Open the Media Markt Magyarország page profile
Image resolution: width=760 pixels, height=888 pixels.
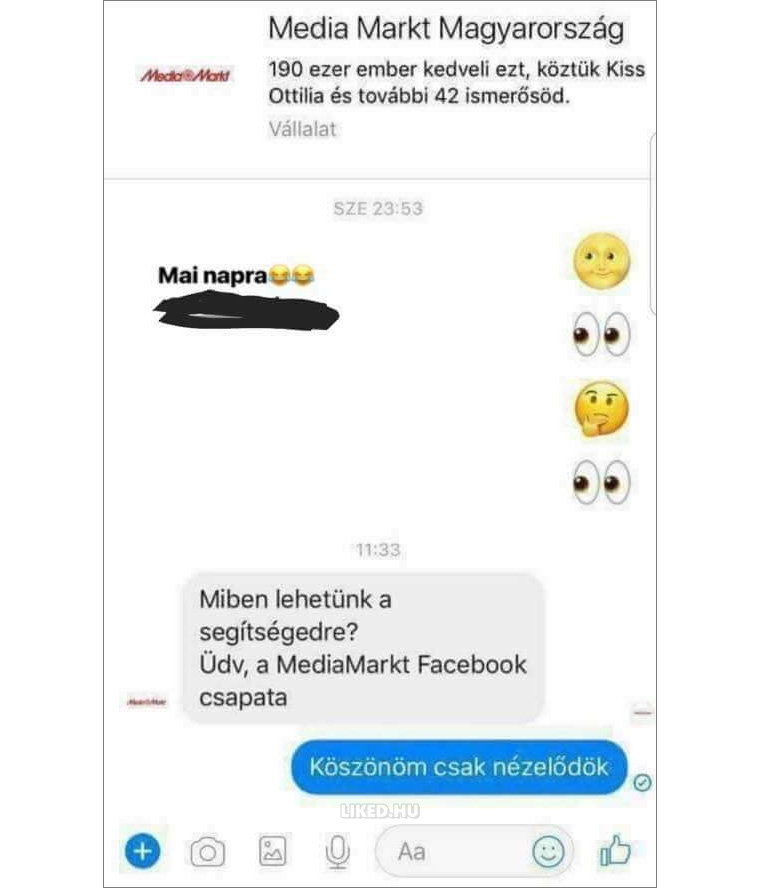(445, 29)
